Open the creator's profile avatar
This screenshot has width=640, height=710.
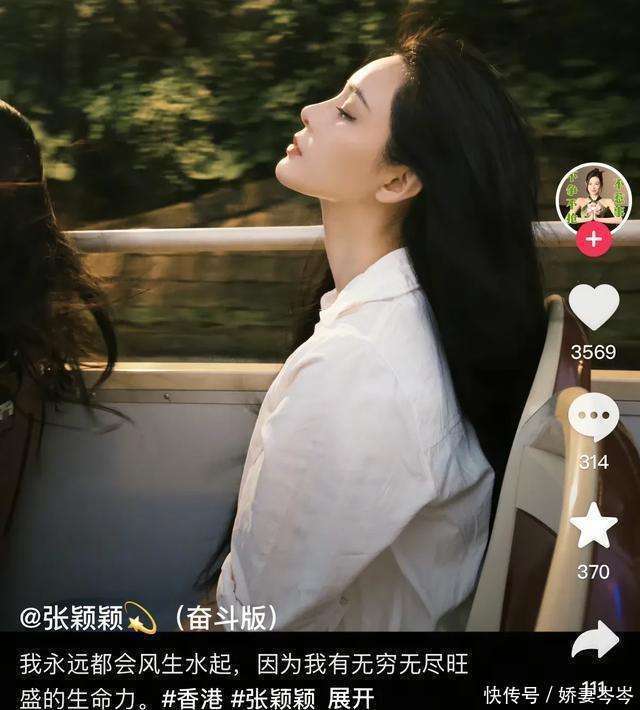coord(594,196)
